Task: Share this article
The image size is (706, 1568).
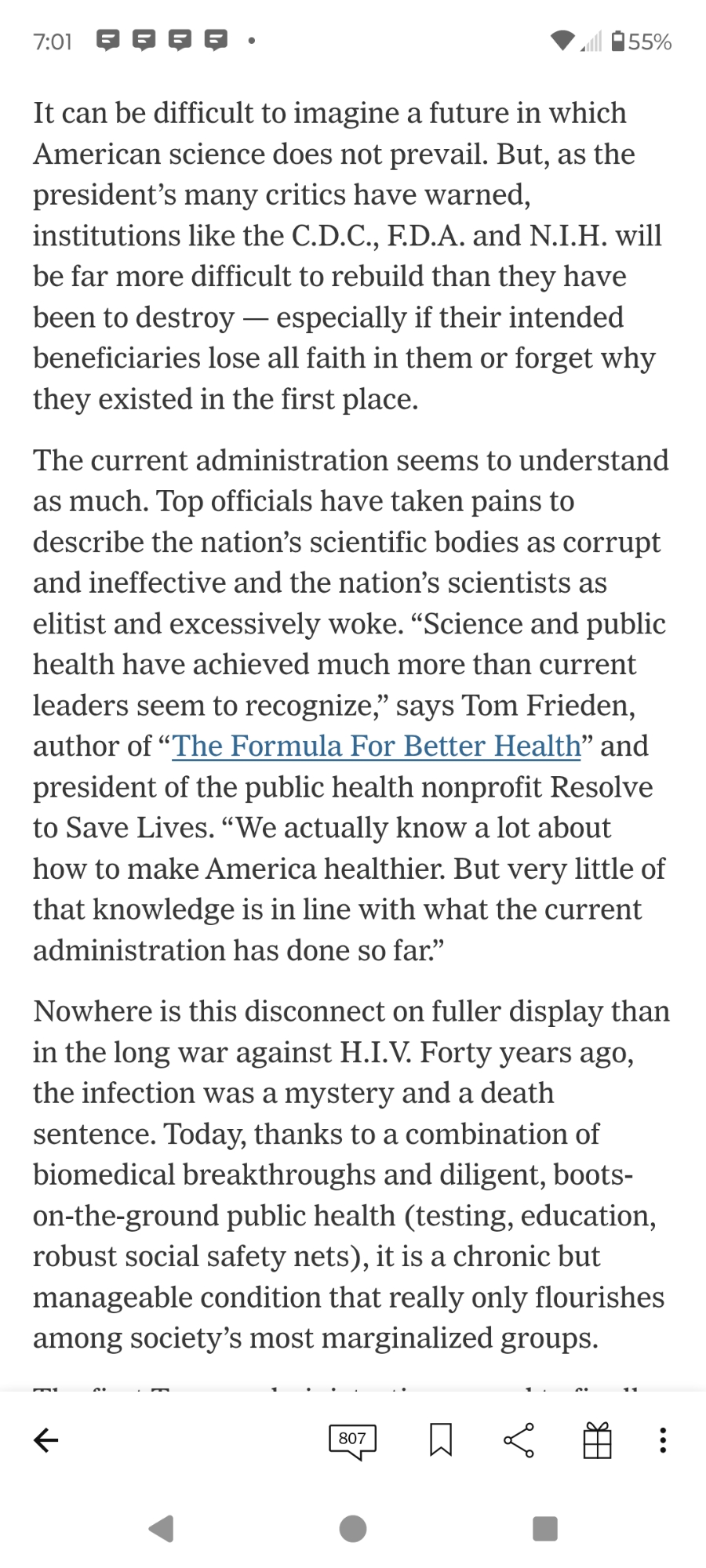Action: click(519, 1439)
